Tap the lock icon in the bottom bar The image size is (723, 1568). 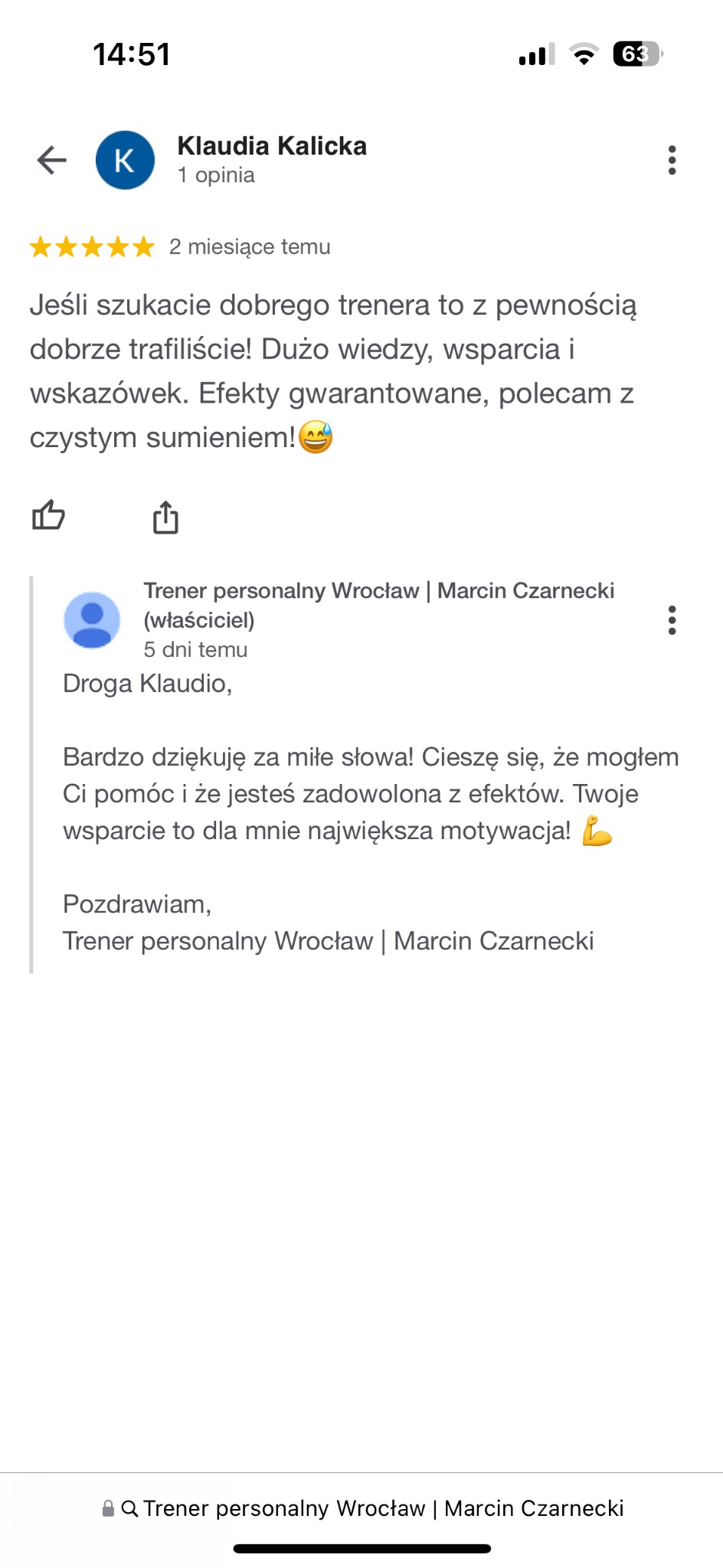[x=108, y=1508]
